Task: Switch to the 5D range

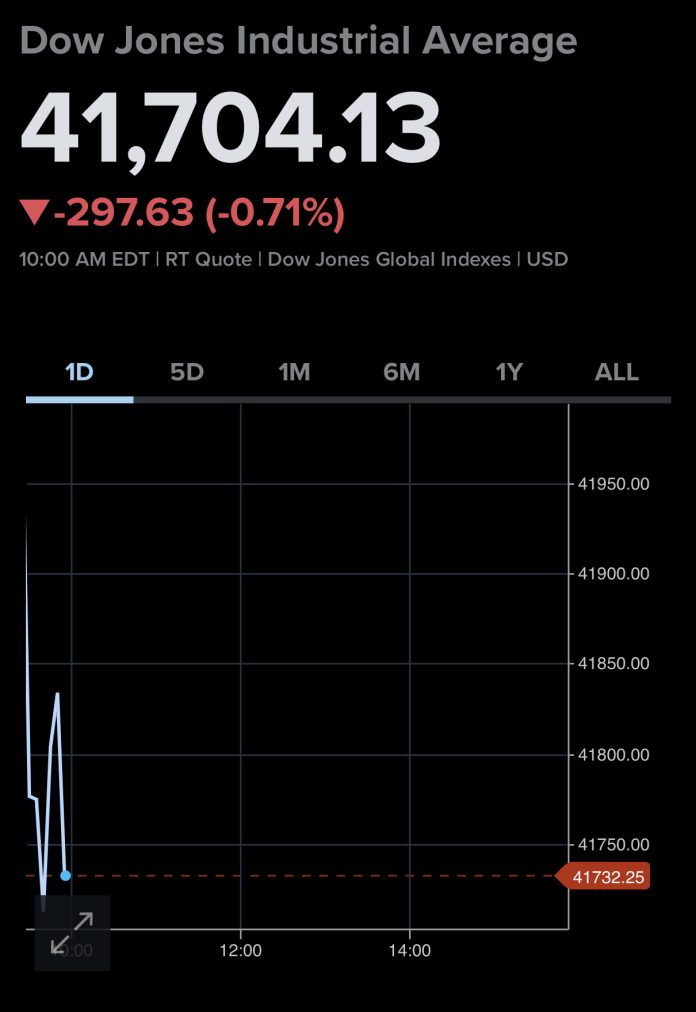Action: point(187,373)
